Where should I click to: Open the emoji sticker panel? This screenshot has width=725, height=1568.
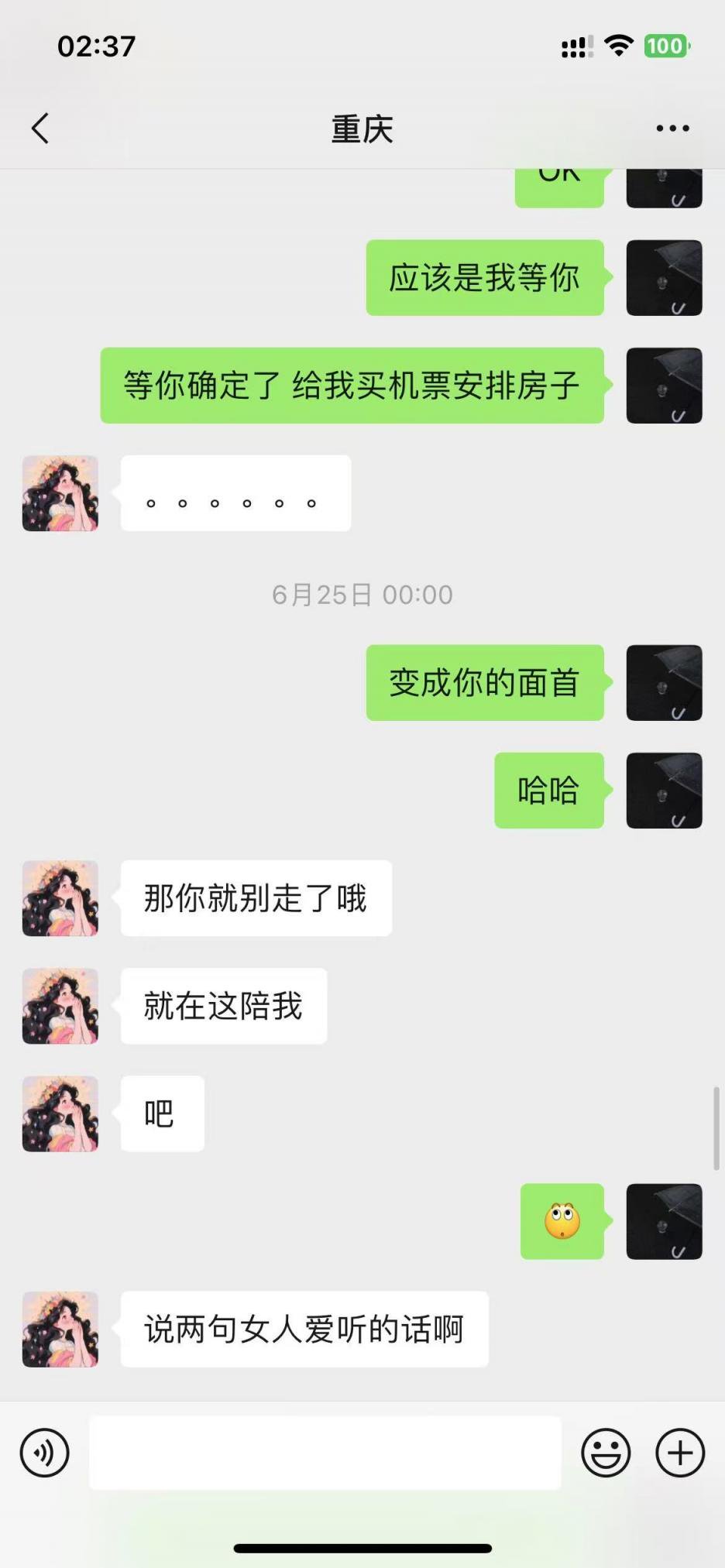(606, 1453)
